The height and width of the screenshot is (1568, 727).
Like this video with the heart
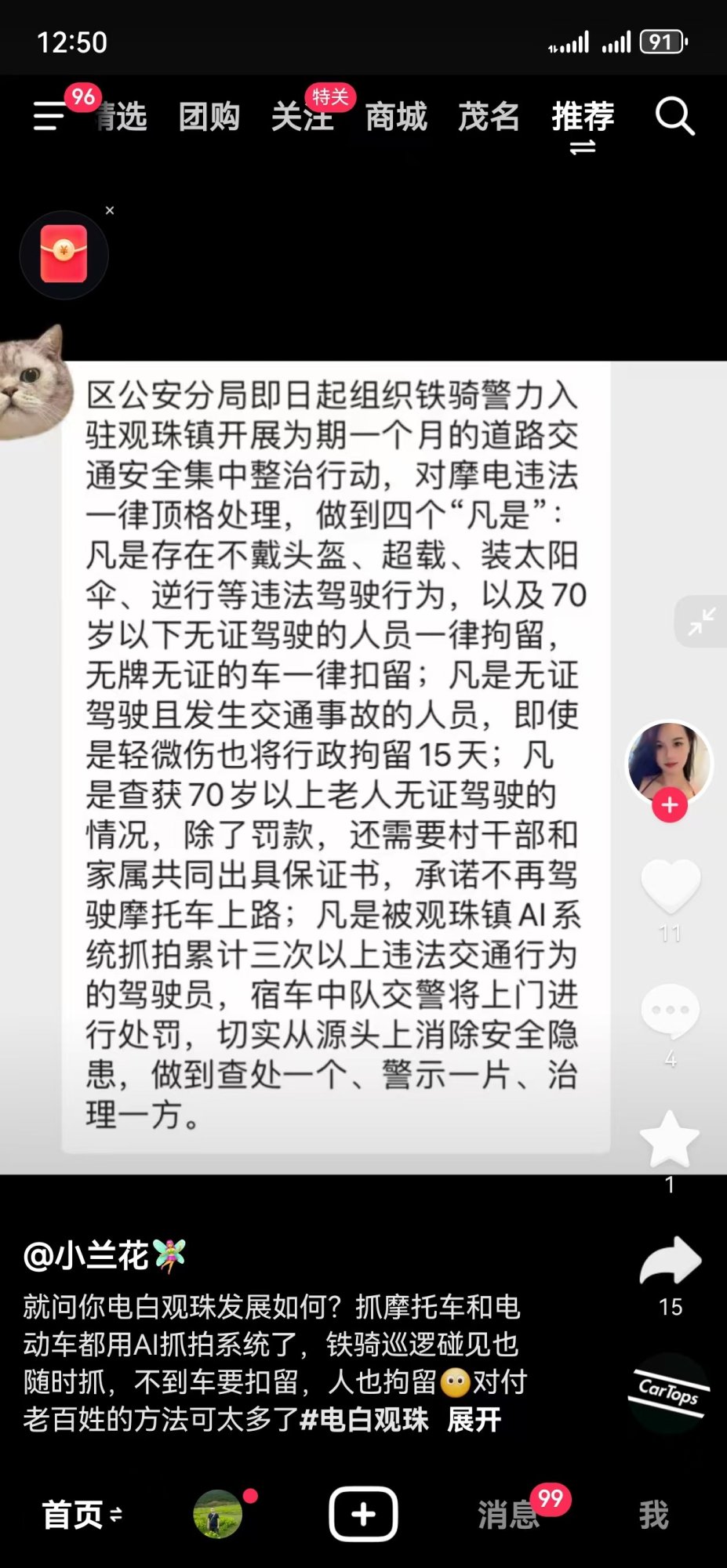pos(670,886)
